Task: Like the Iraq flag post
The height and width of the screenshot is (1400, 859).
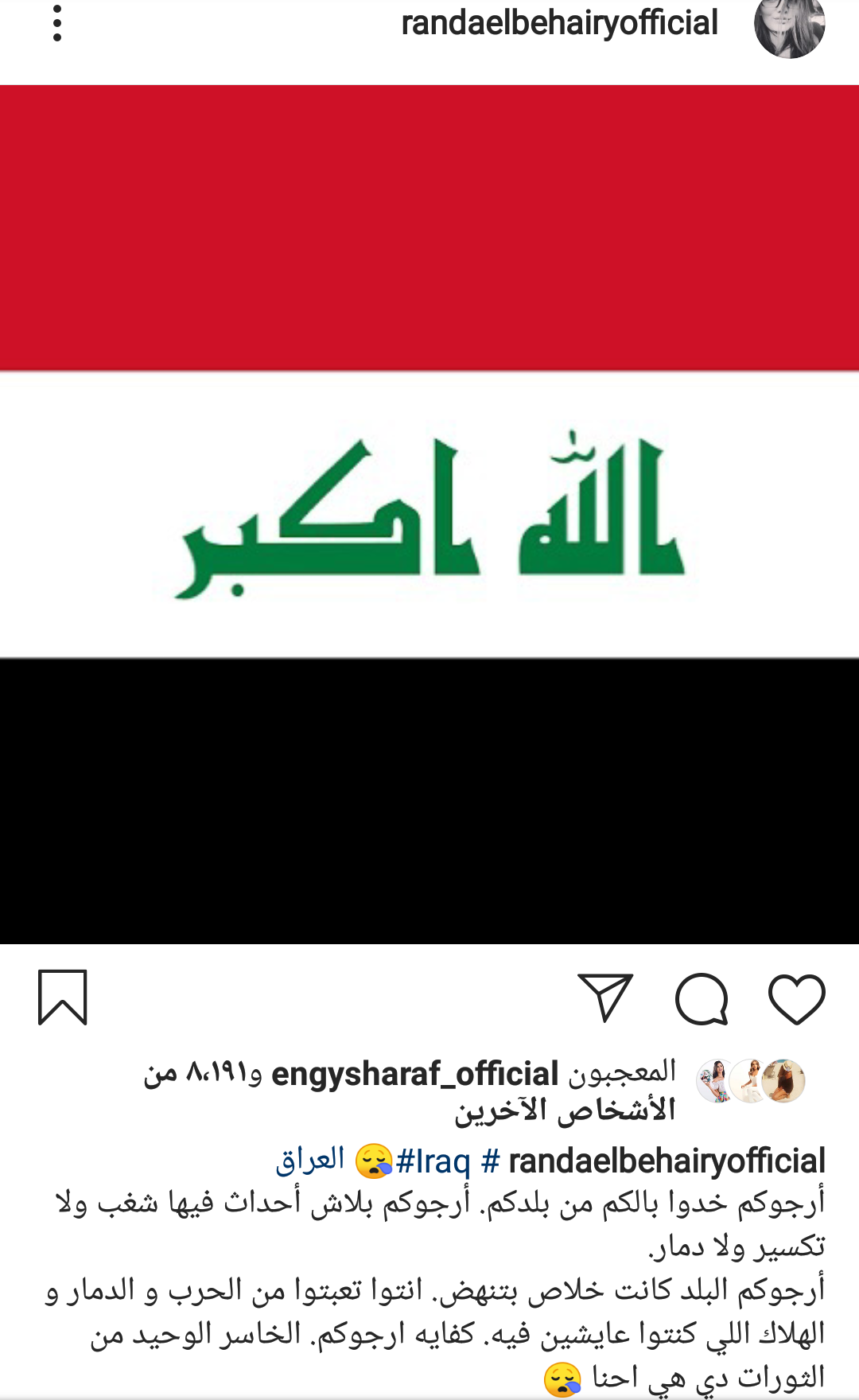Action: [x=796, y=999]
